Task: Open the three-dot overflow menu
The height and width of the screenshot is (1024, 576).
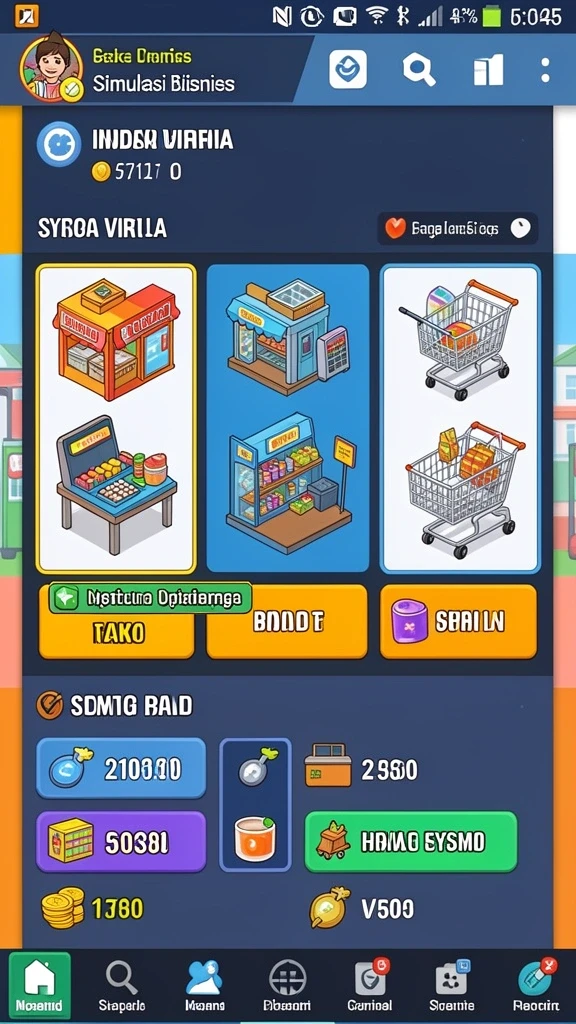Action: click(x=545, y=70)
